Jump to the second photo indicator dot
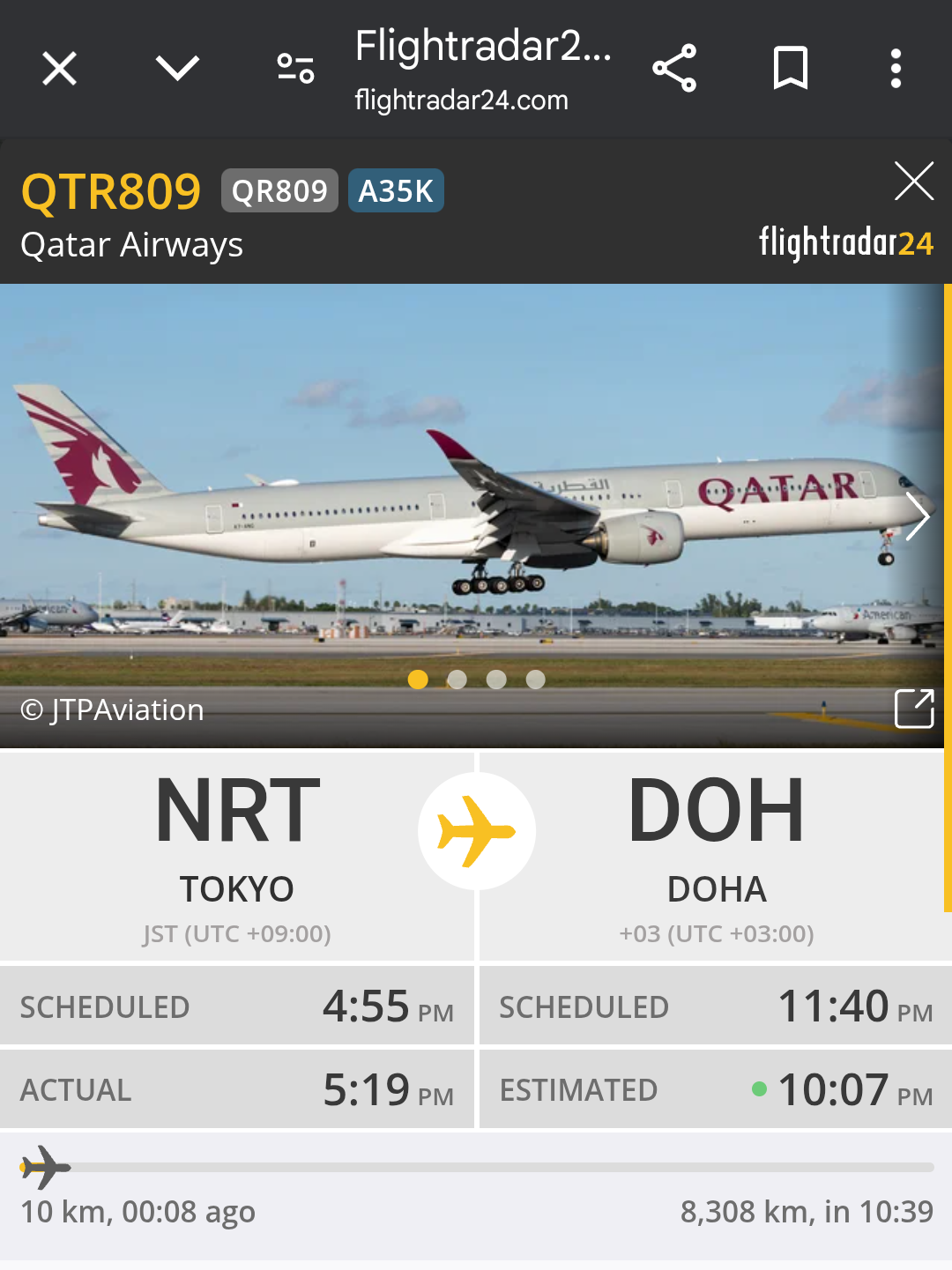This screenshot has height=1270, width=952. coord(457,680)
